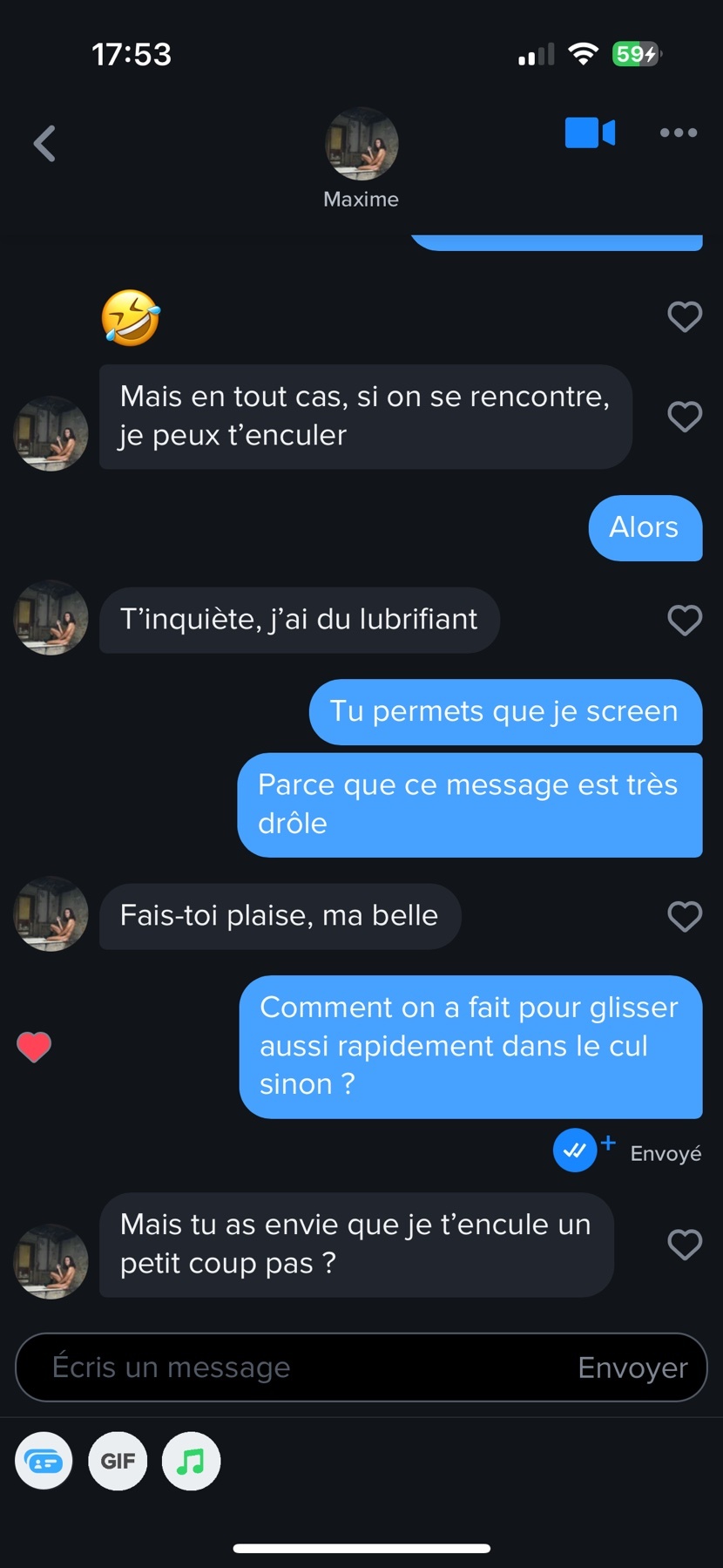Open Maxime's profile from the header photo

[x=361, y=145]
